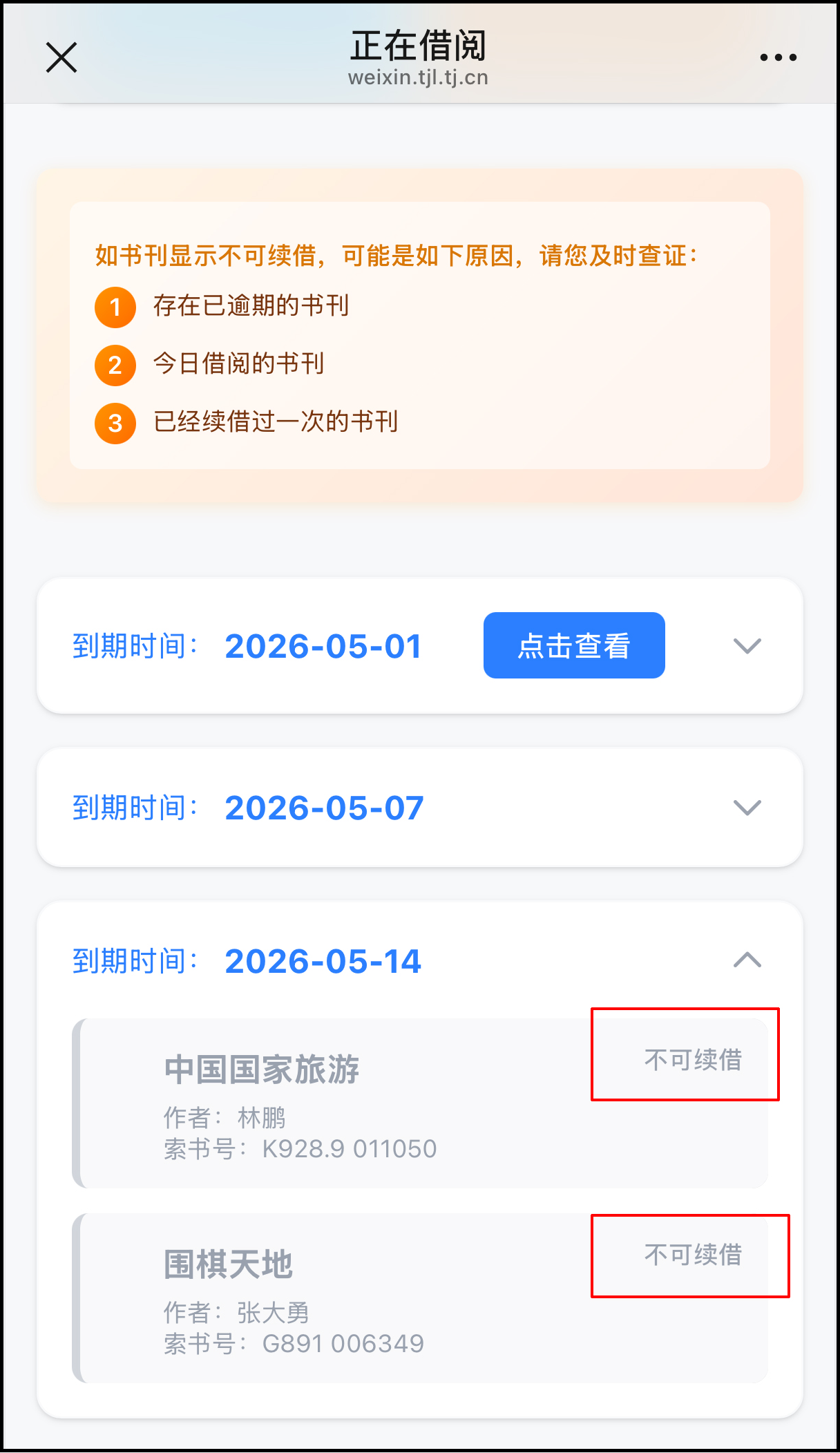Close the 正在借阅 page
The image size is (840, 1453).
61,57
